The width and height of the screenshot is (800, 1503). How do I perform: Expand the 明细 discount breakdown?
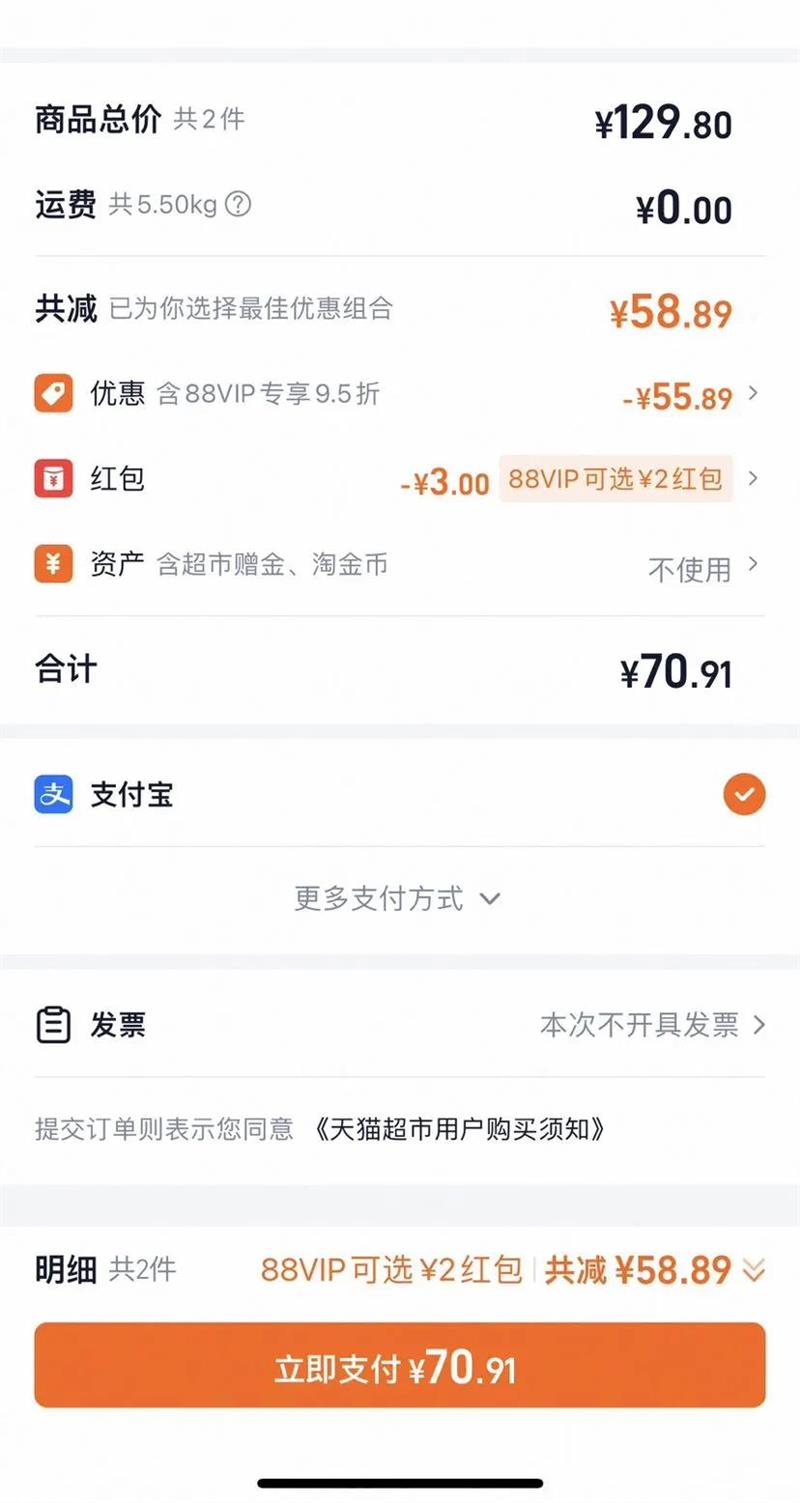754,1271
